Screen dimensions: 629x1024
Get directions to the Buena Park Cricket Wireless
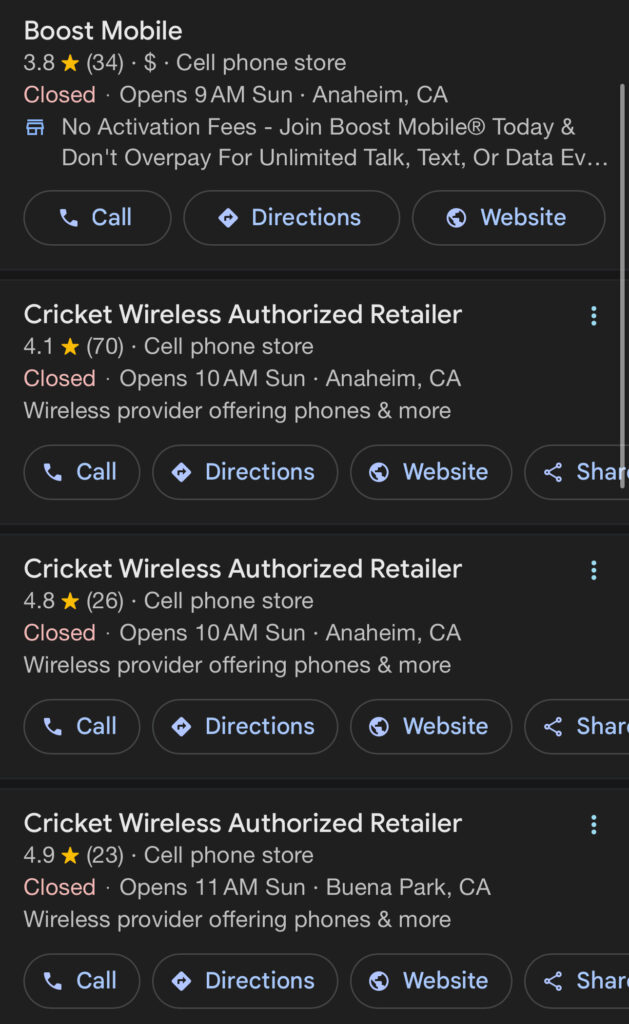[x=245, y=981]
